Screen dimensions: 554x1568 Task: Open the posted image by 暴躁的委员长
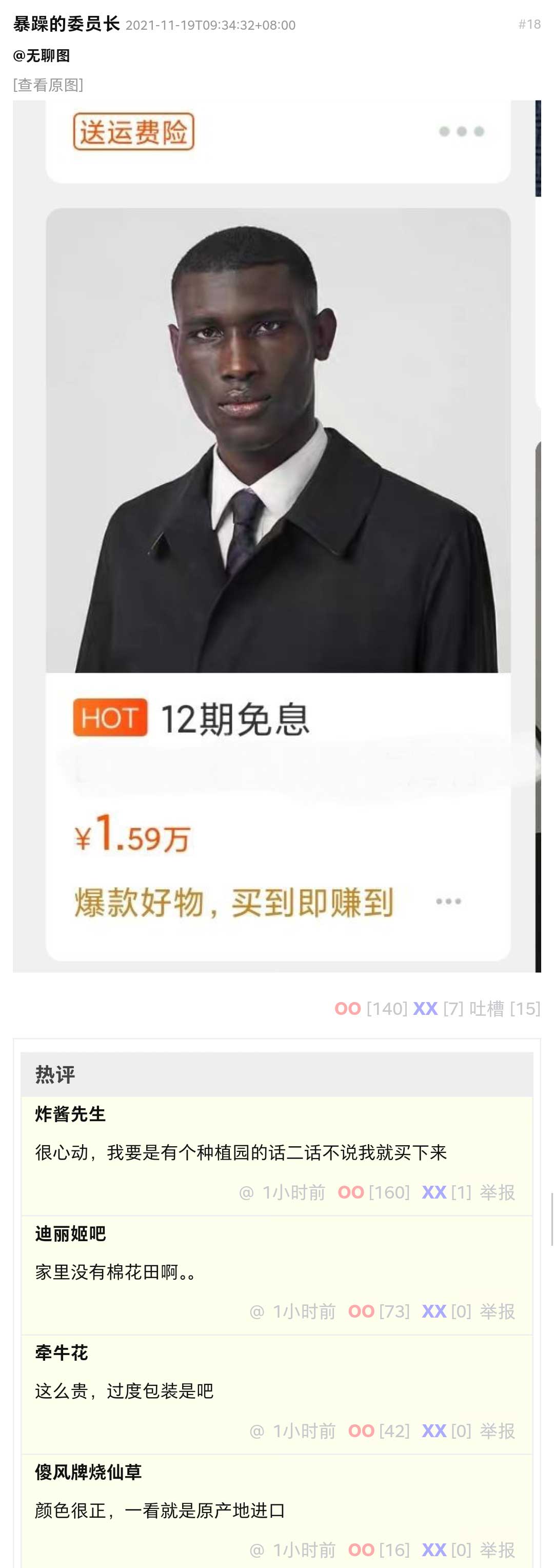tap(277, 536)
